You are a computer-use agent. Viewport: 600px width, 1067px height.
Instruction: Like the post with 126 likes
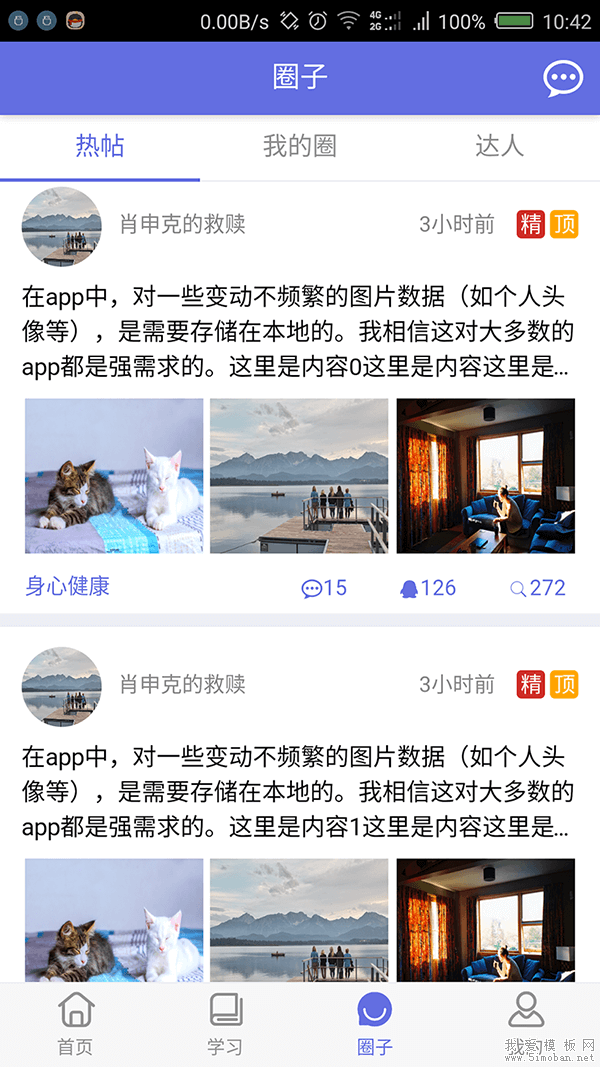427,588
